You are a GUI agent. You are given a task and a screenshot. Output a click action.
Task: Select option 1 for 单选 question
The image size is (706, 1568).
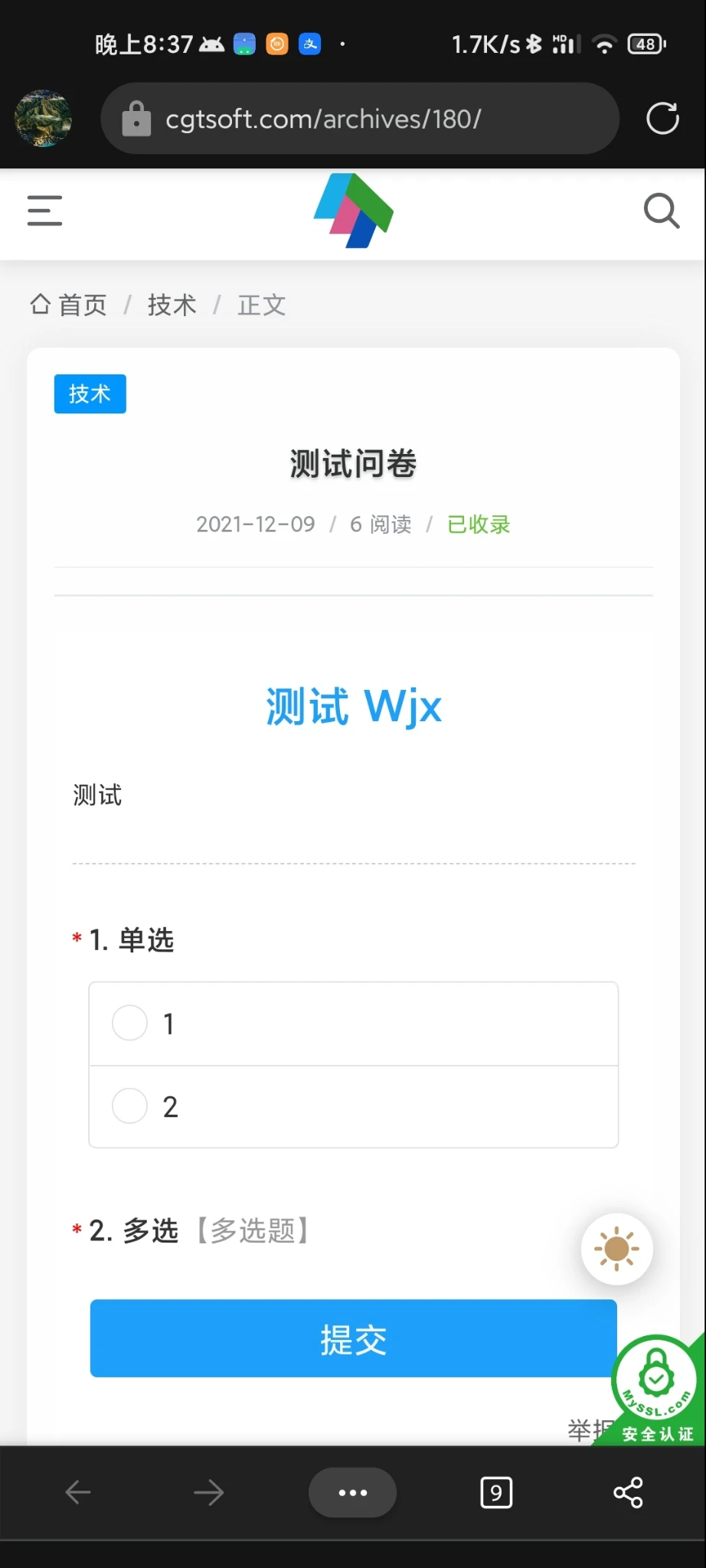coord(353,1024)
